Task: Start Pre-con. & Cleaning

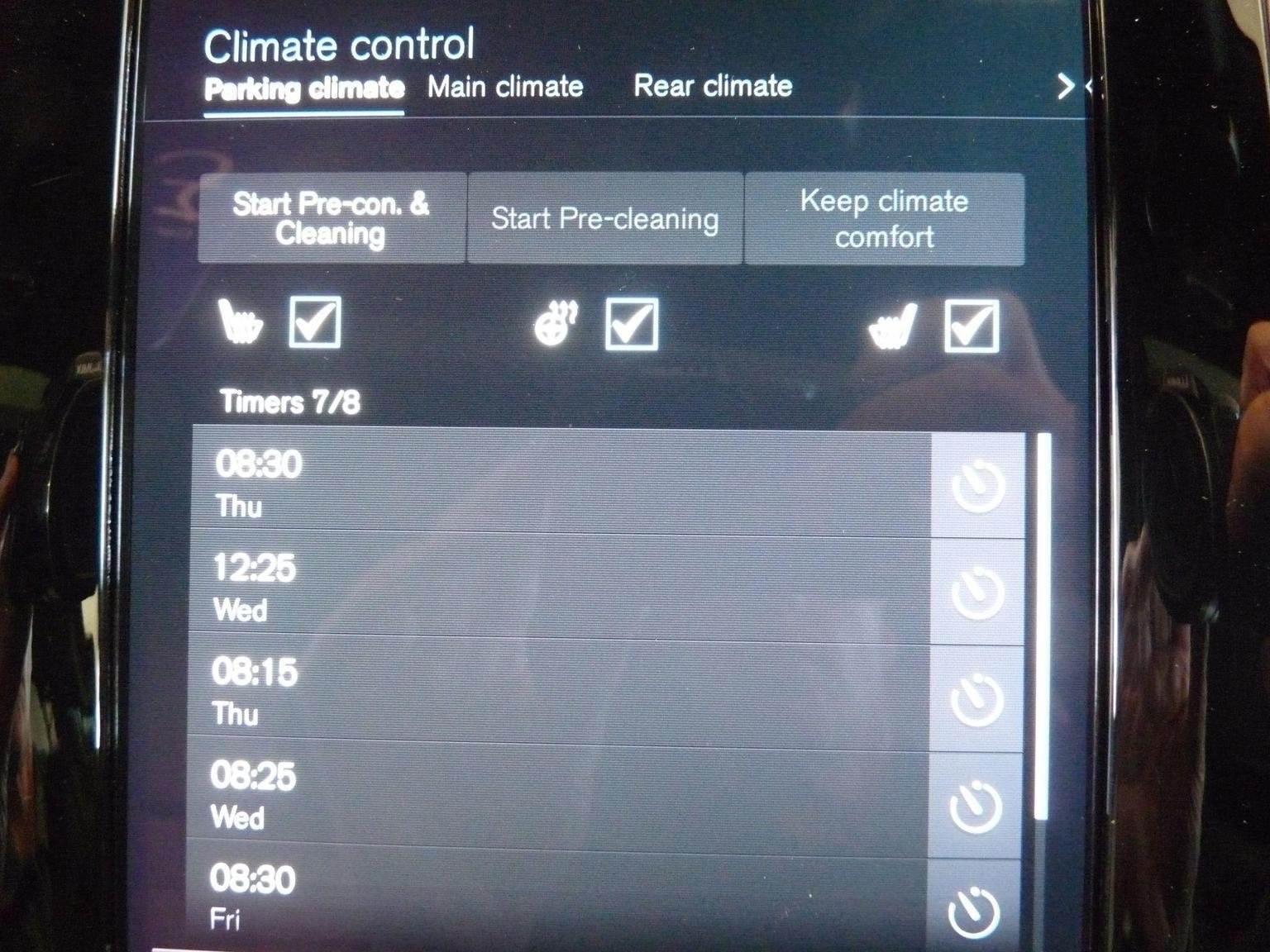Action: click(332, 218)
